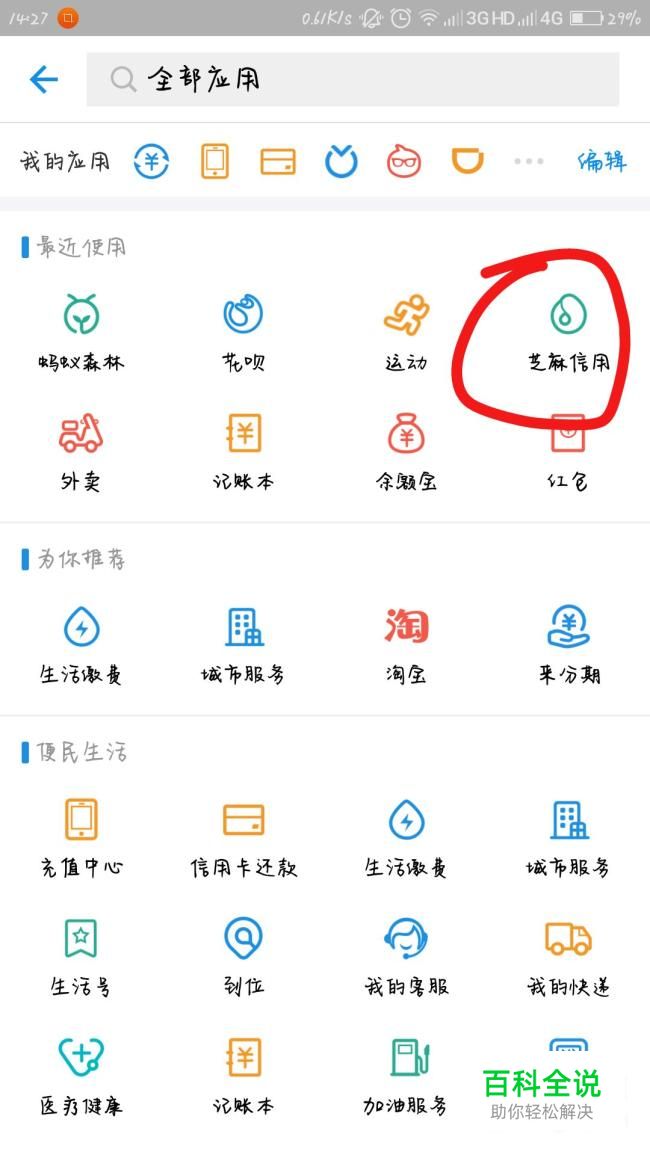Screen dimensions: 650x1155
Task: Go back with the arrow icon
Action: tap(44, 79)
